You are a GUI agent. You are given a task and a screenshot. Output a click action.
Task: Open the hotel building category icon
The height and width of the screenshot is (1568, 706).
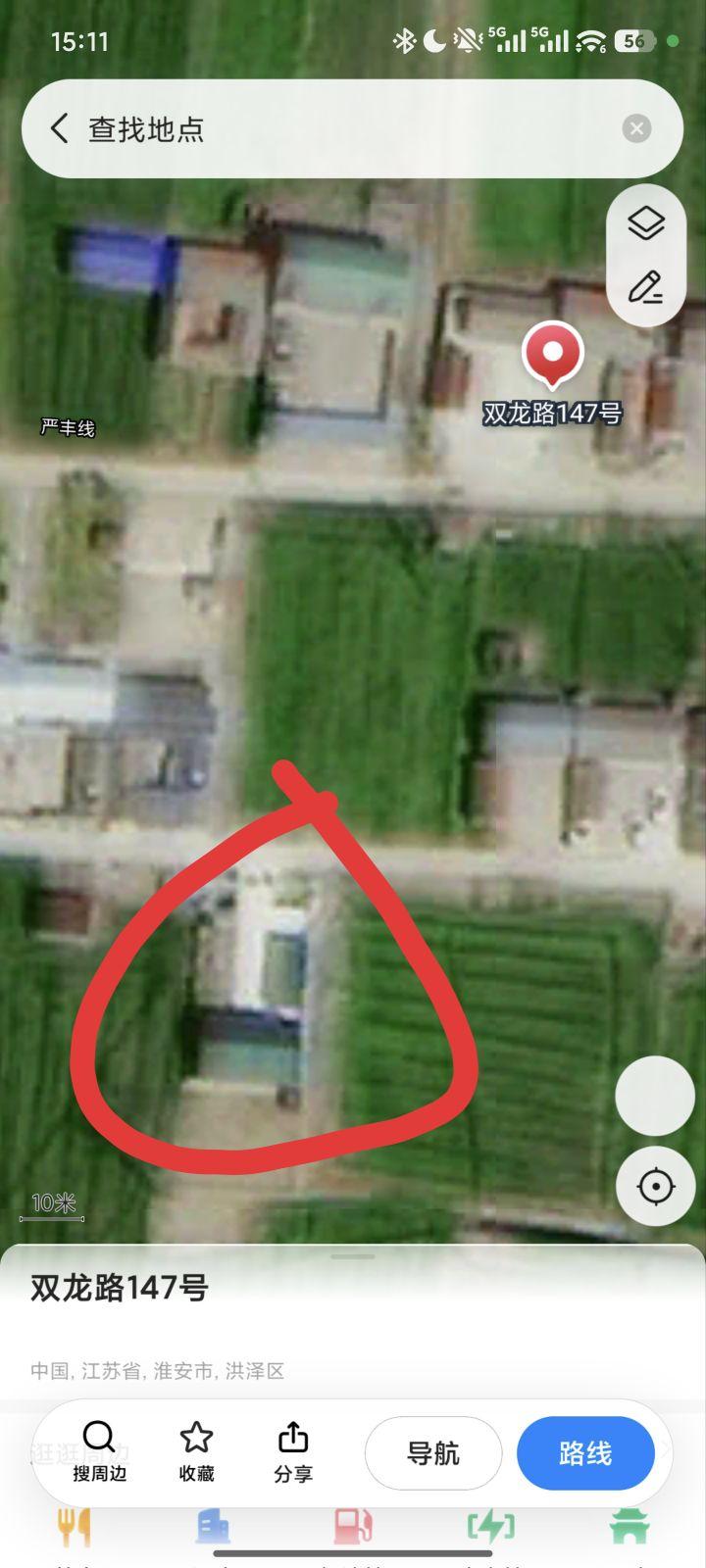click(213, 1527)
